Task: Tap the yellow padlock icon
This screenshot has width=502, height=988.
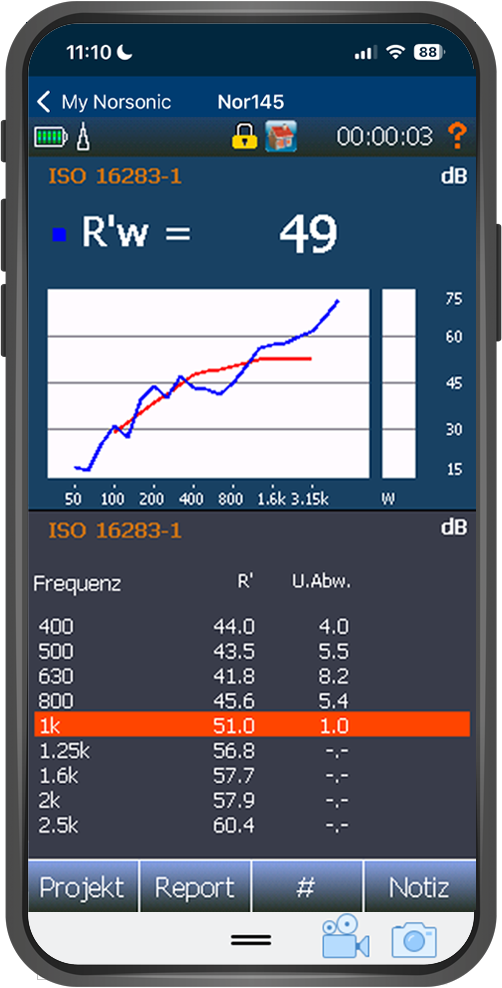Action: (x=245, y=136)
